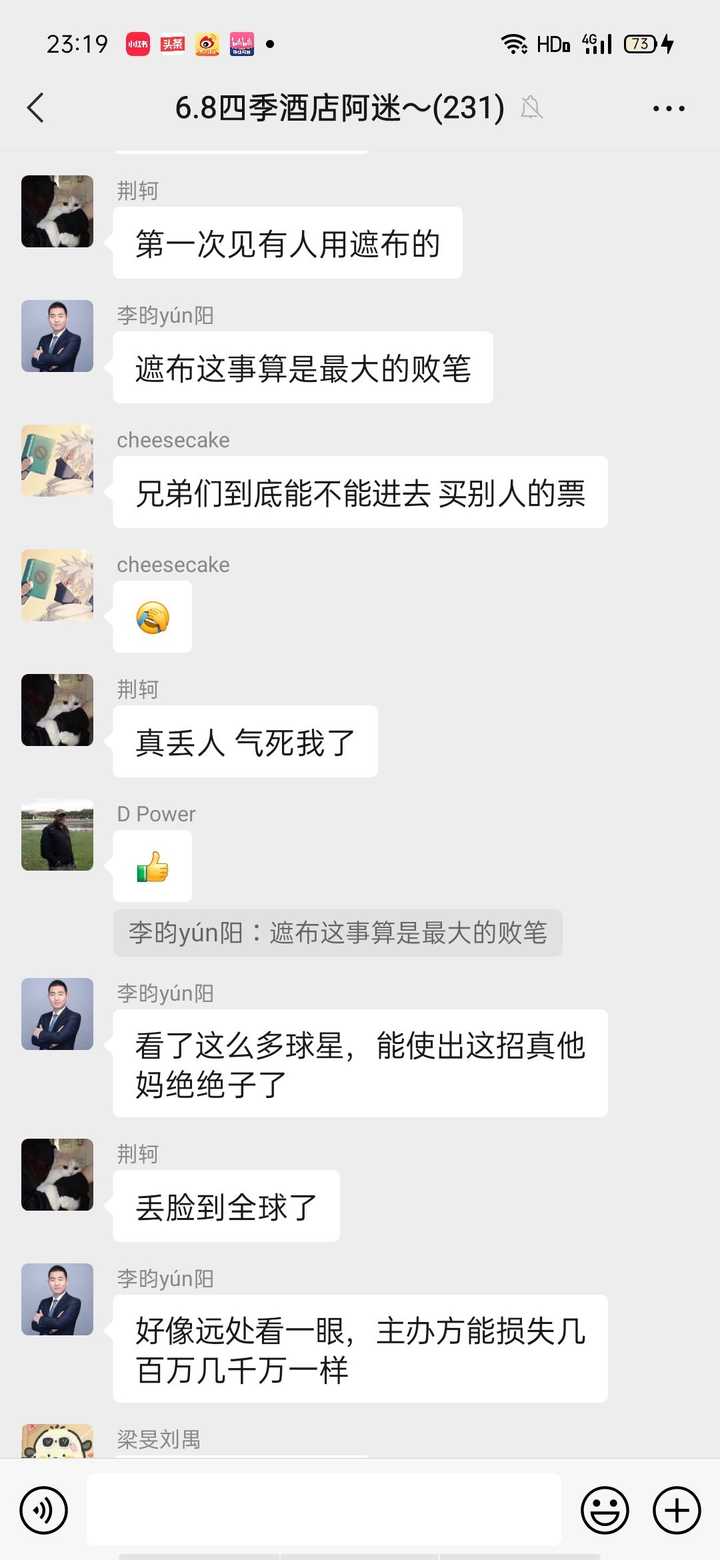Open the emoji picker
720x1560 pixels.
coord(606,1510)
